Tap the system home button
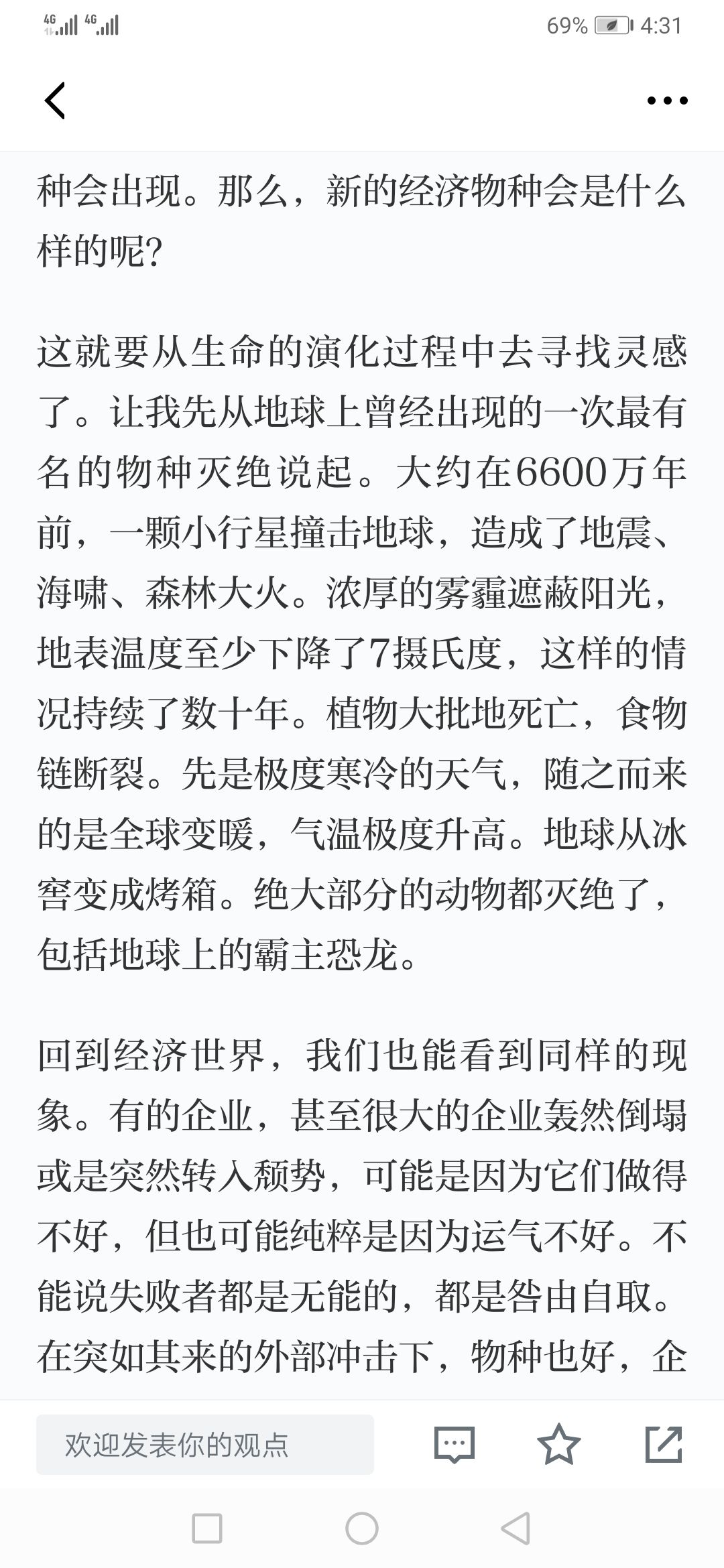724x1568 pixels. [362, 1529]
